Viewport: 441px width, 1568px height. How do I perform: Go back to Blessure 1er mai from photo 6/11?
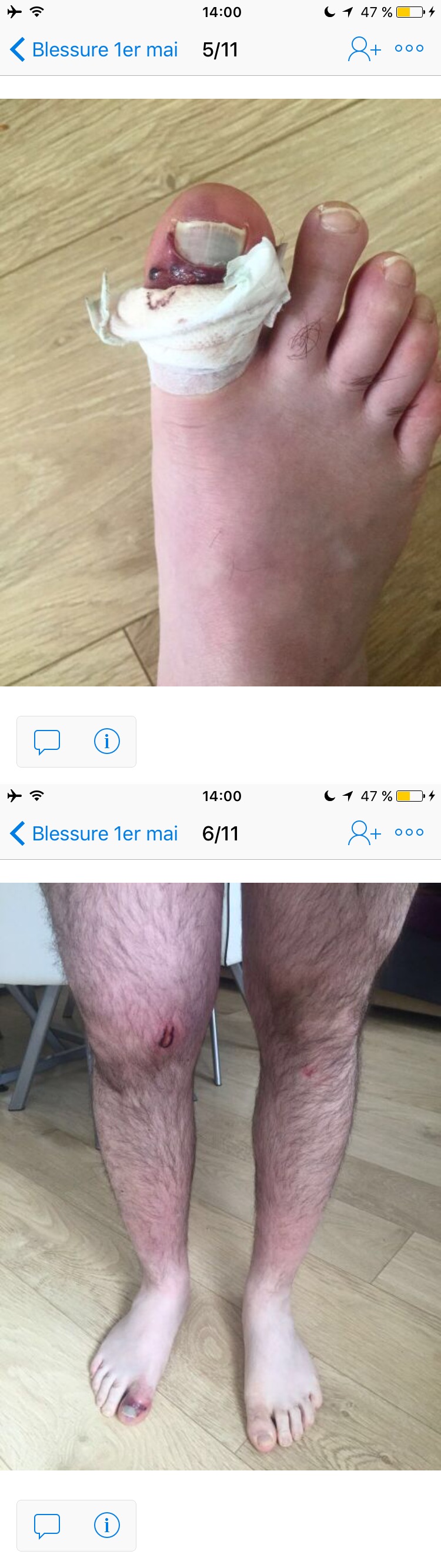click(94, 833)
